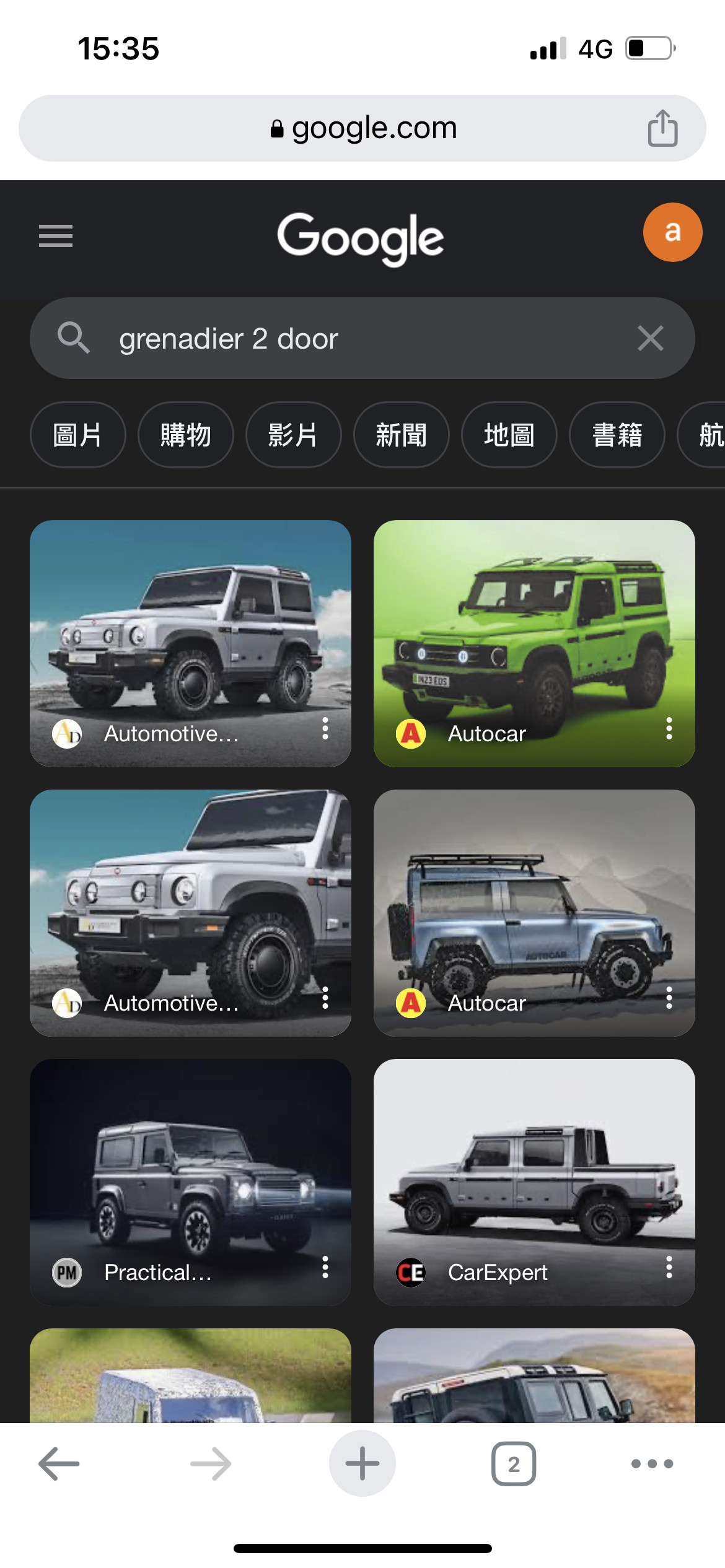Viewport: 725px width, 1568px height.
Task: Open the browser more options menu
Action: [x=652, y=1464]
